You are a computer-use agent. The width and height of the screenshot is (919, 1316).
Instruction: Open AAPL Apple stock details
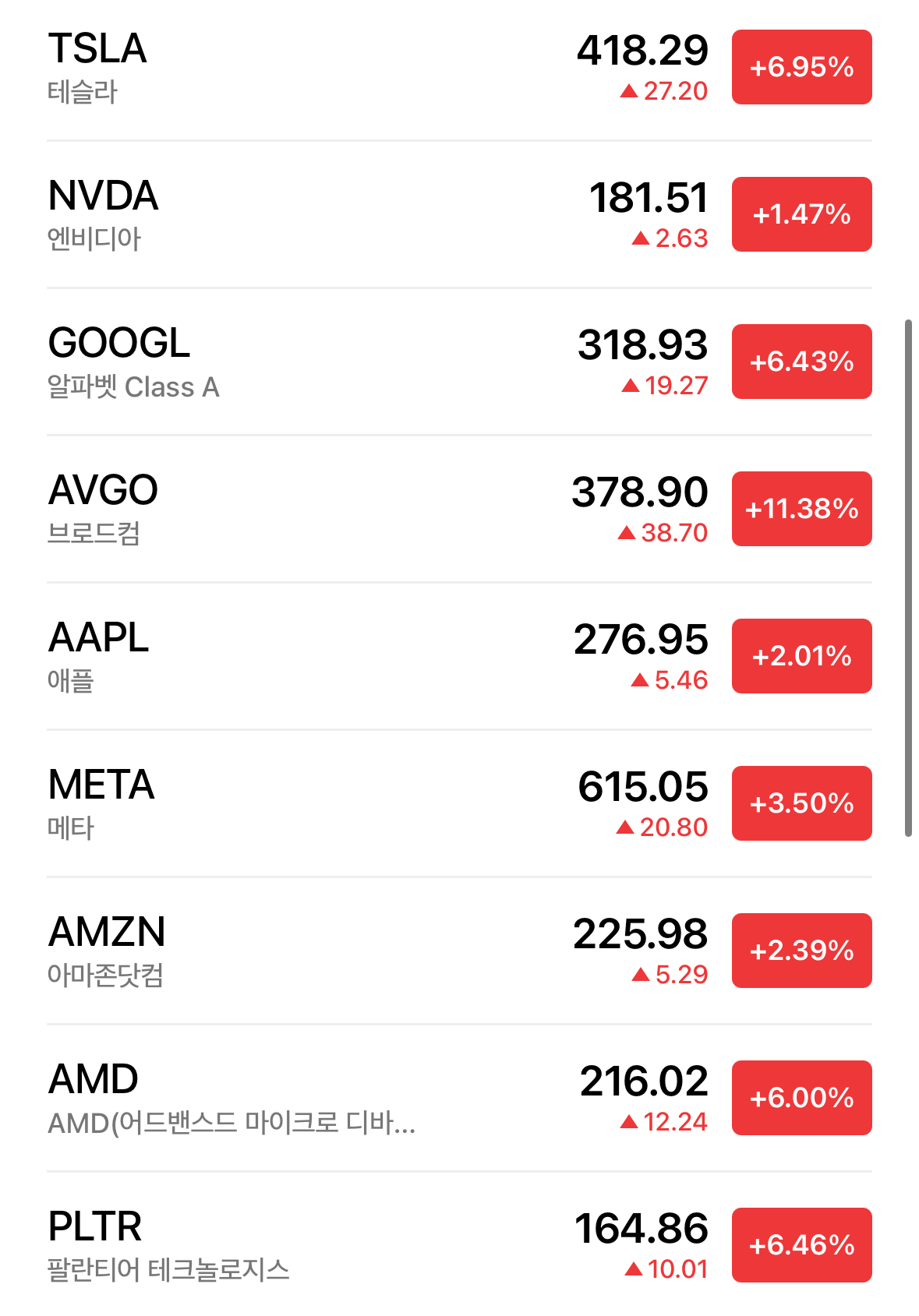point(312,657)
